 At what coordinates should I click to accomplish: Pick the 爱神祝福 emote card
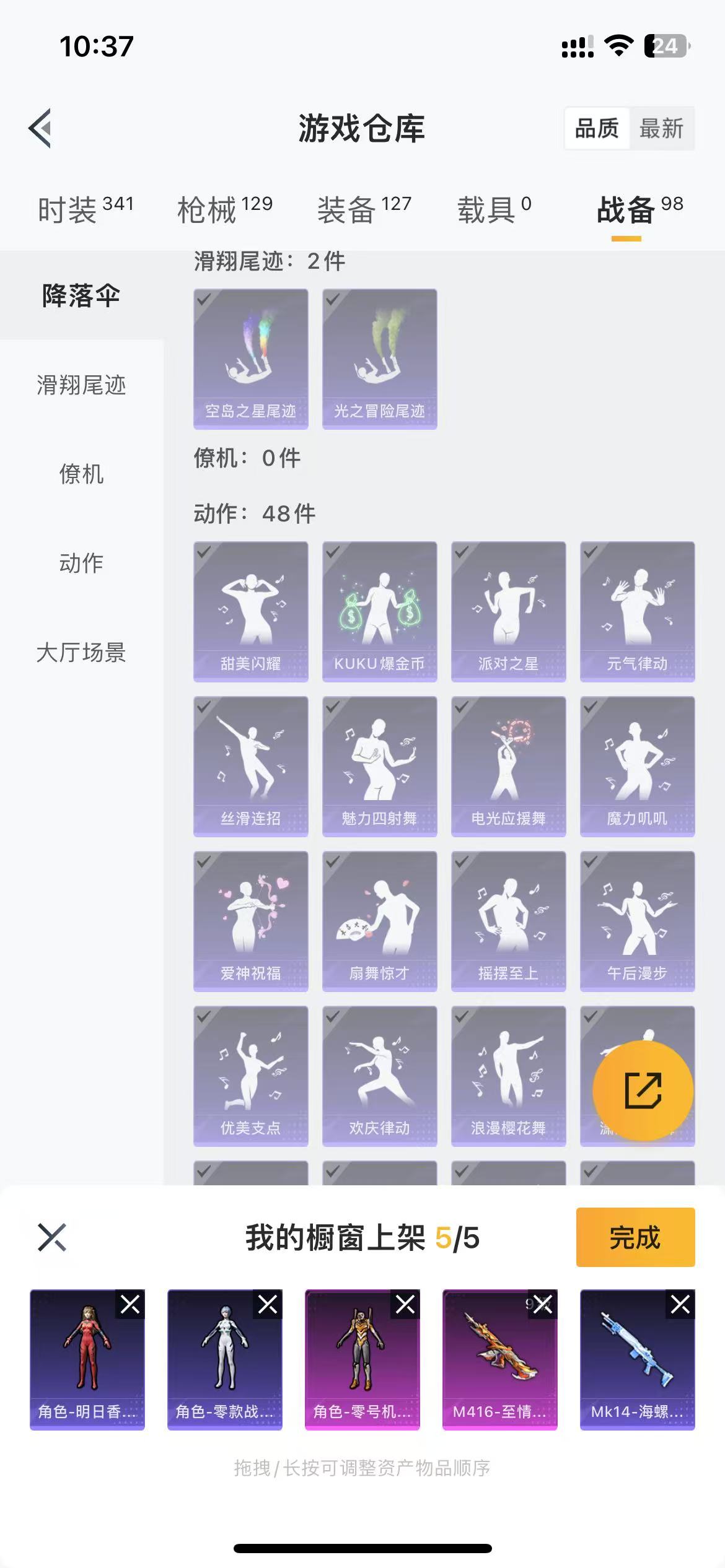click(250, 921)
